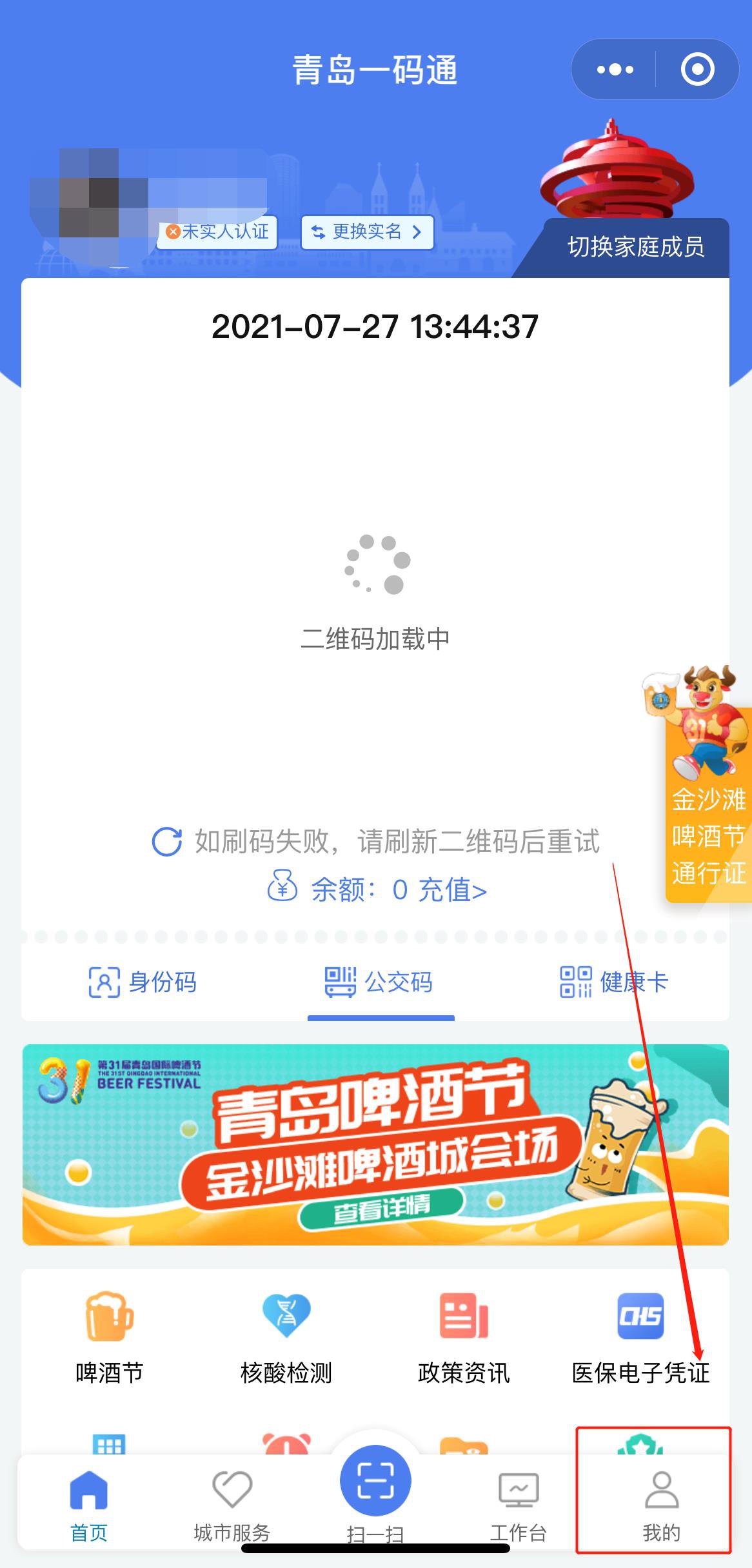Open the 我的 tab

coord(661,1507)
